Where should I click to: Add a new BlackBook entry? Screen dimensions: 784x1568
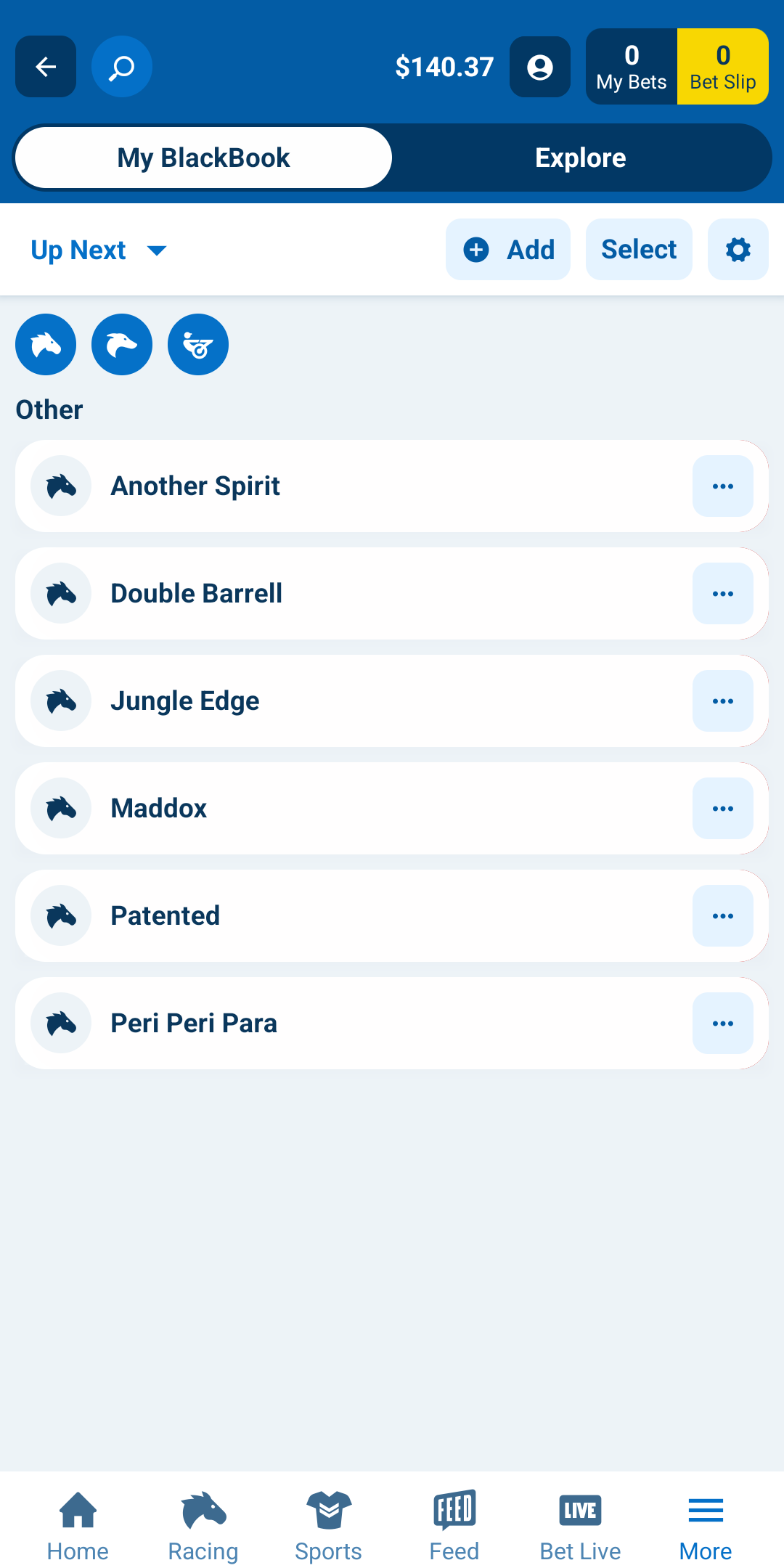(508, 250)
